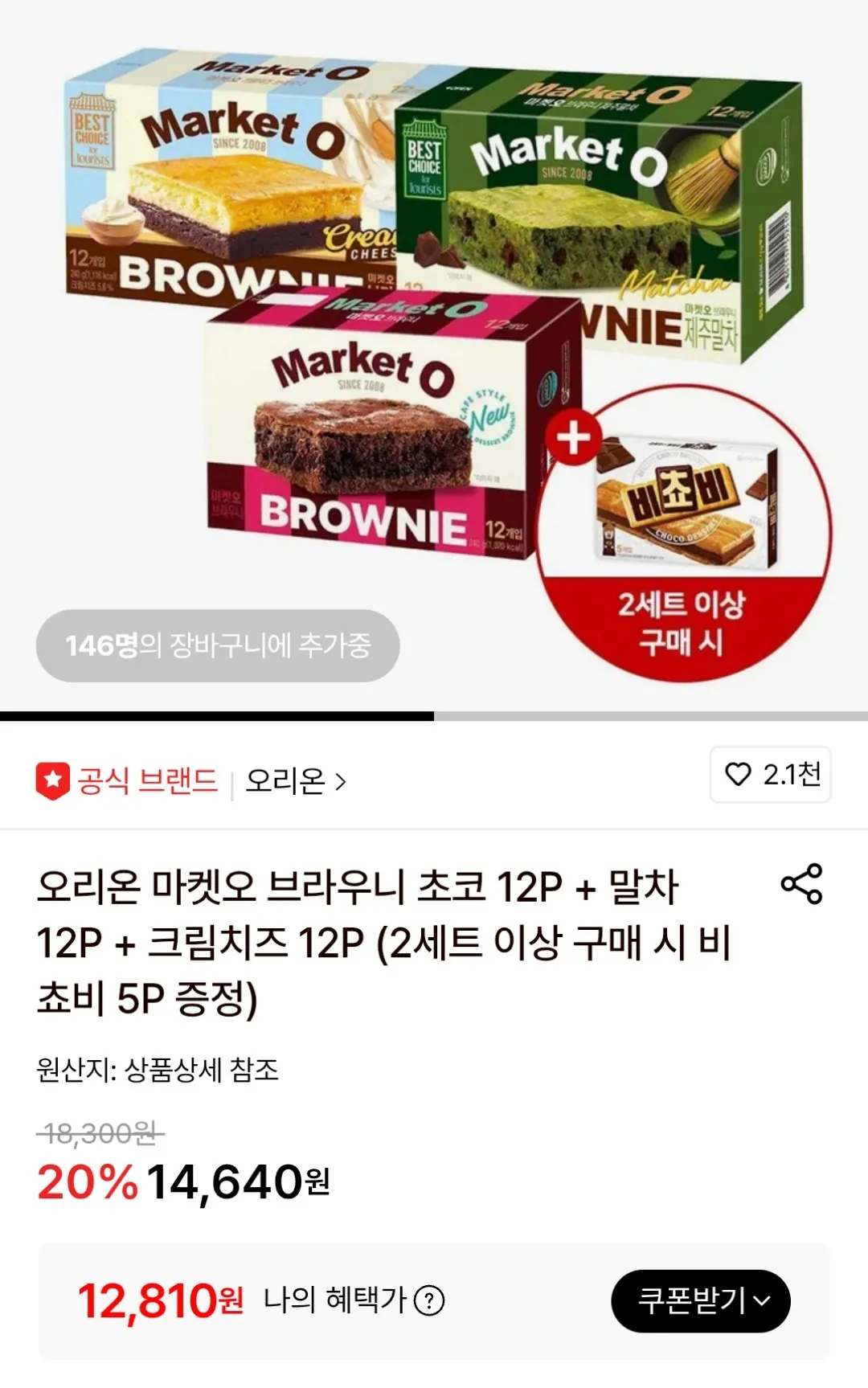Click the 146명 cart activity badge
This screenshot has width=868, height=1388.
click(x=217, y=645)
